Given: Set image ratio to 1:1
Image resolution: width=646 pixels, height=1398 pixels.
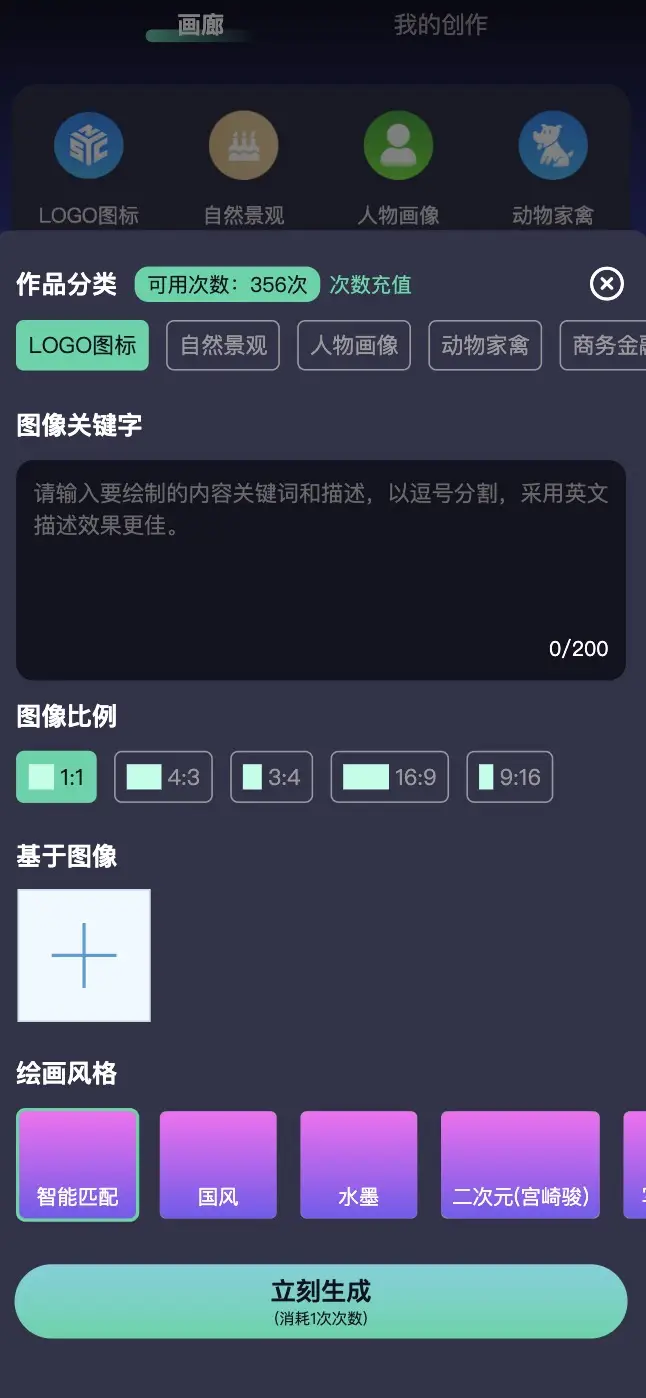Looking at the screenshot, I should click(x=57, y=777).
